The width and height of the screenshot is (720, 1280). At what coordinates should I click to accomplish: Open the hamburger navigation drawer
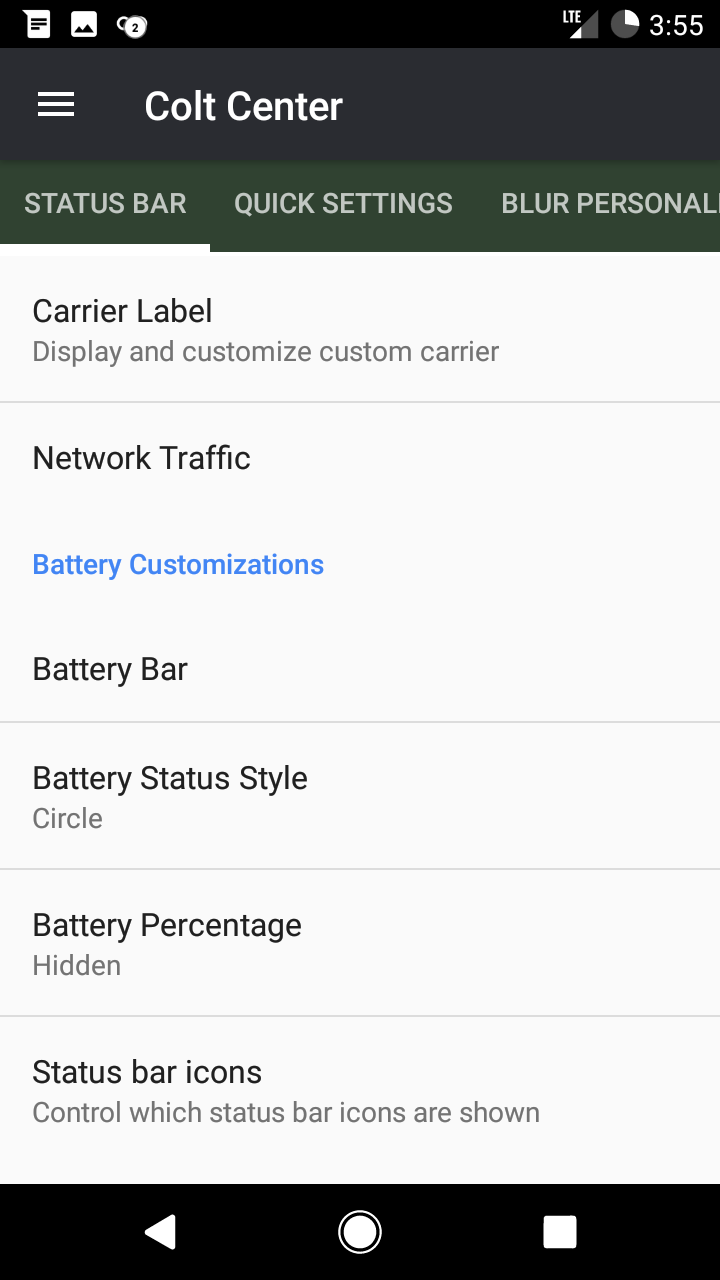[x=56, y=105]
